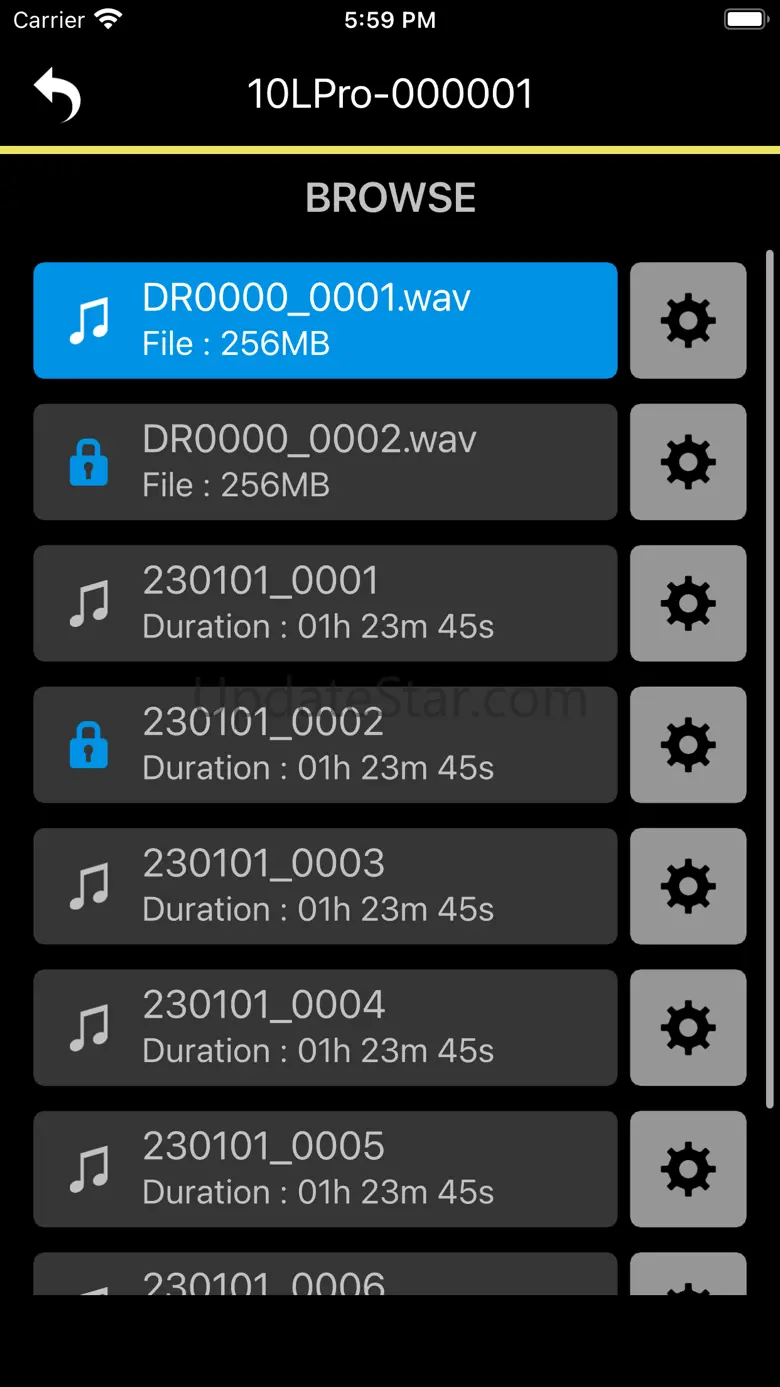
Task: Go back using the return arrow
Action: tap(57, 95)
